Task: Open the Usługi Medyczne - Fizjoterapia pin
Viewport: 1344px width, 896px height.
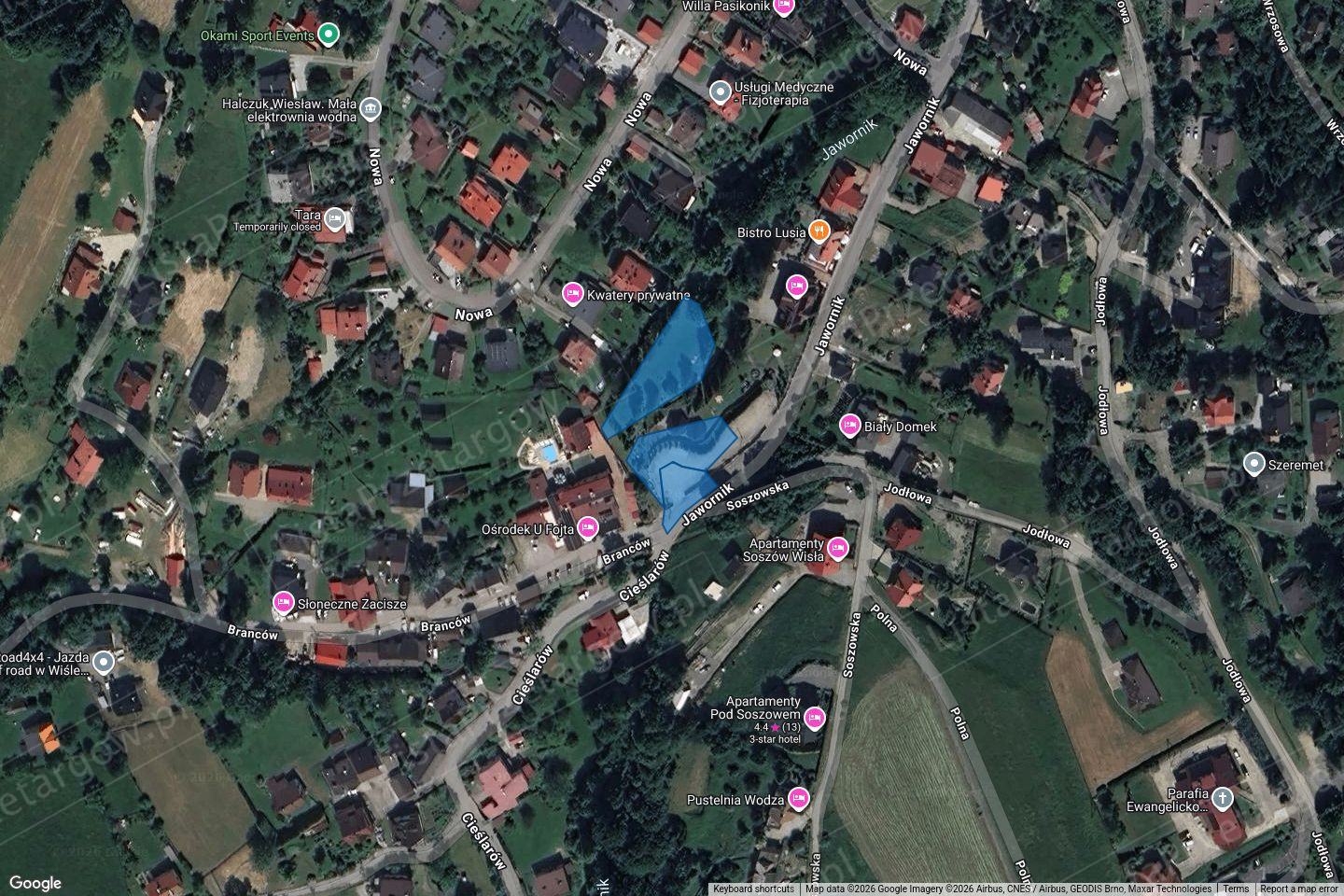Action: tap(720, 92)
